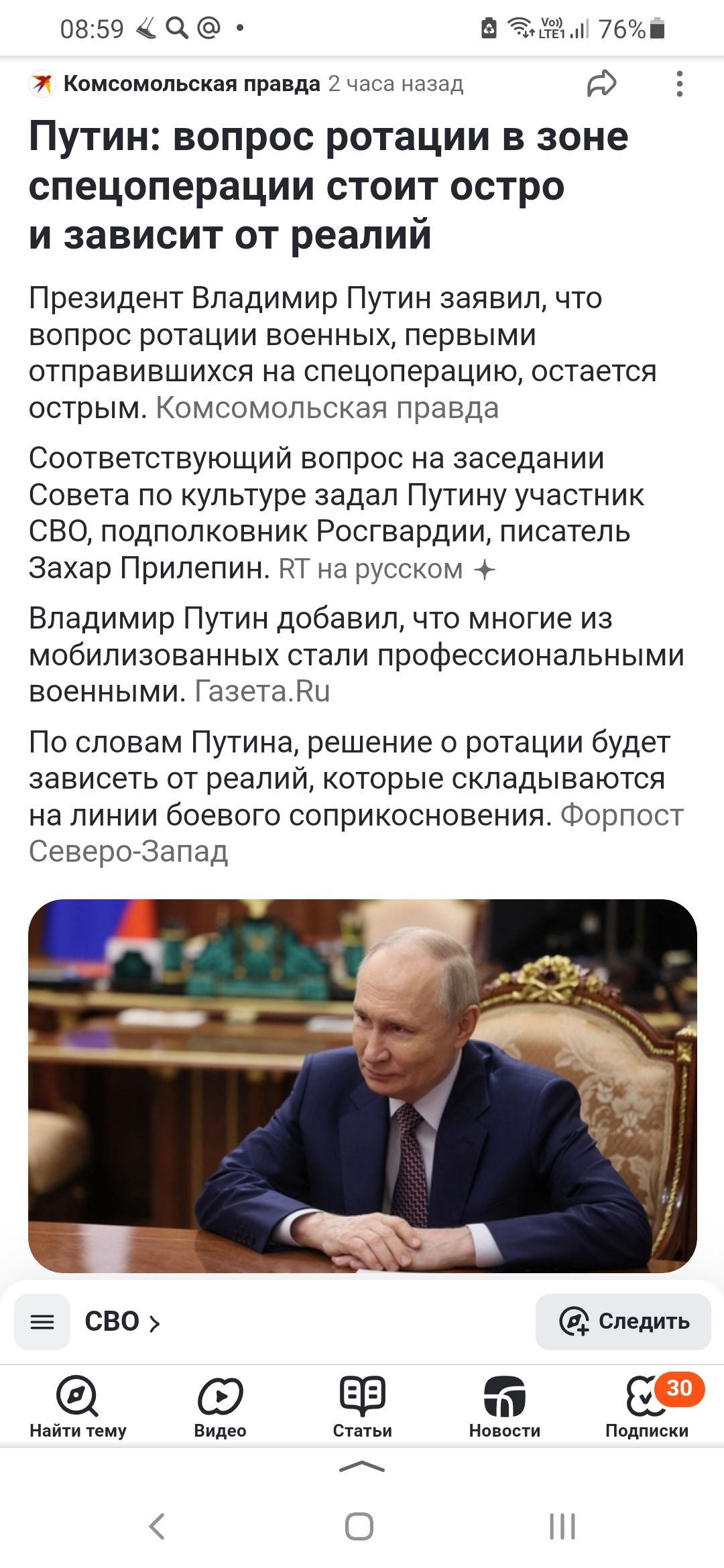Switch to the Видео tab
Screen dimensions: 724x1568
point(220,1407)
